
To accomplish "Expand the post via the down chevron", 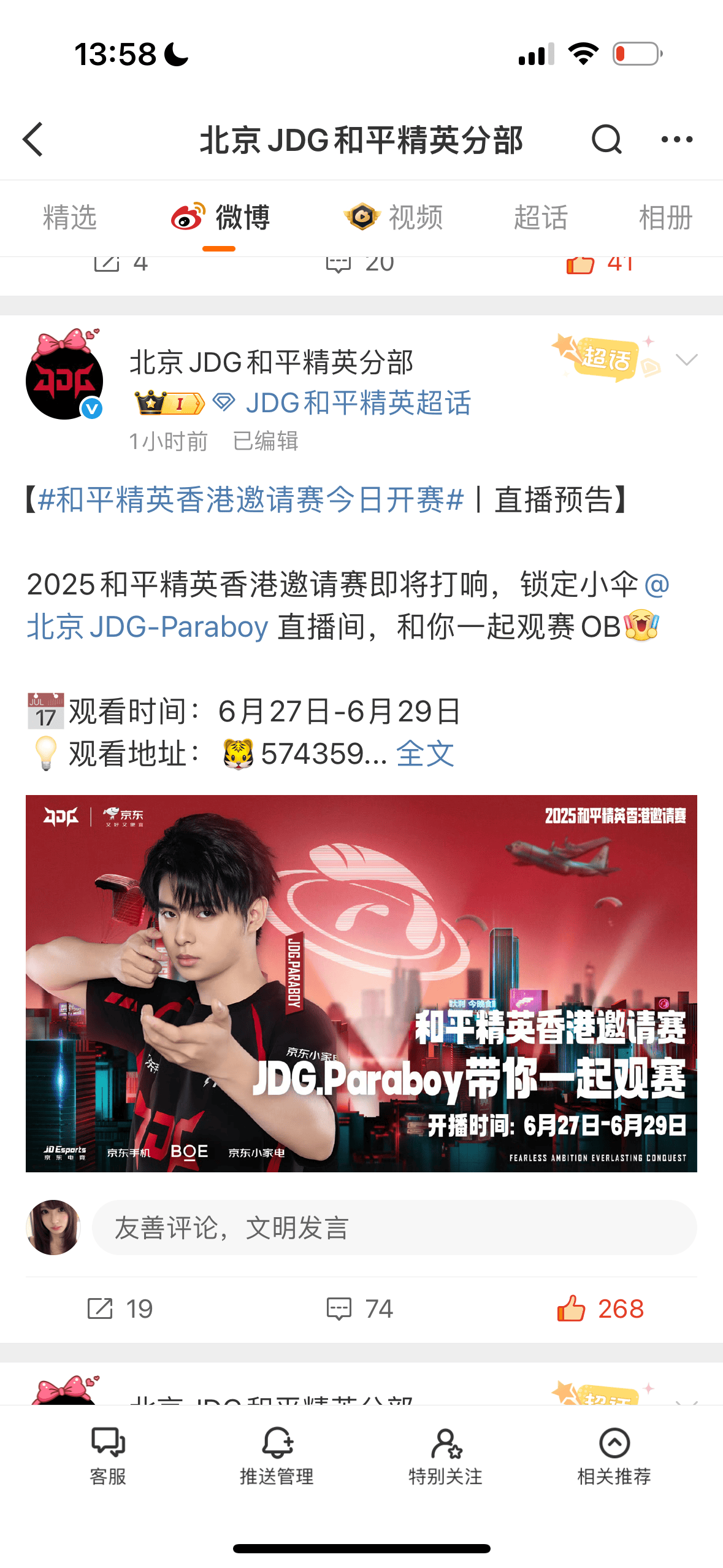I will click(687, 358).
